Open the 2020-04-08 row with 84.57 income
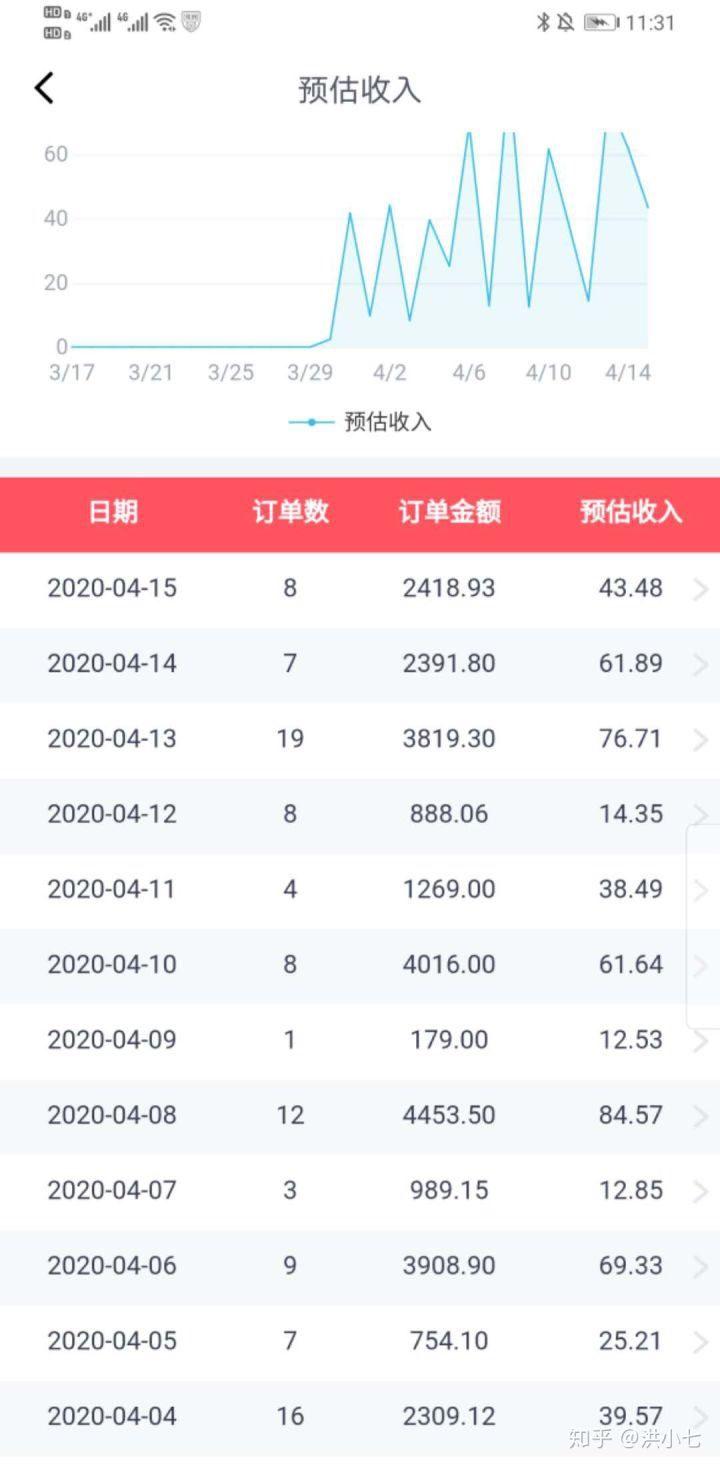 (360, 1116)
